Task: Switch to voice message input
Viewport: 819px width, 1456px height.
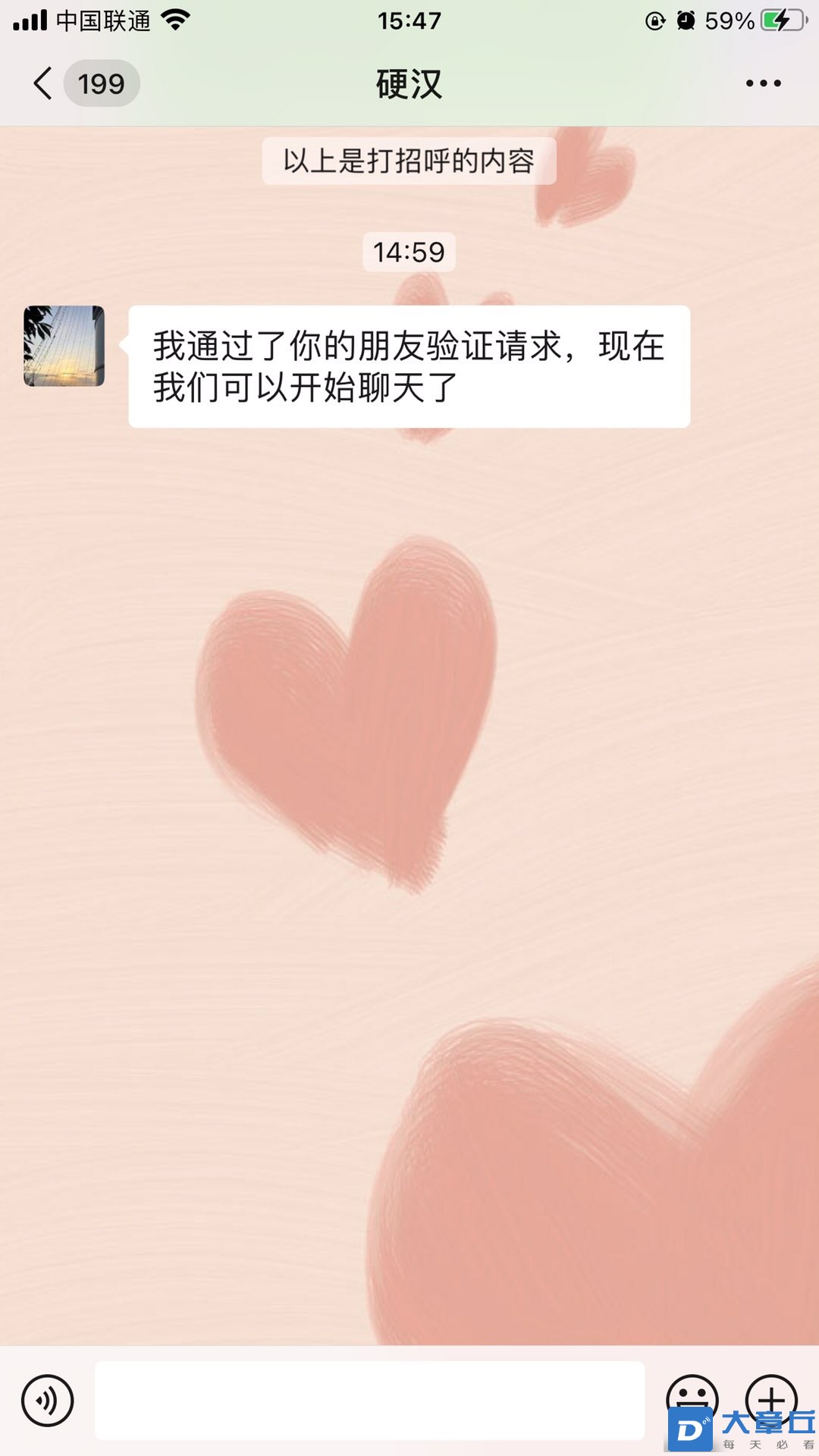Action: click(47, 1400)
